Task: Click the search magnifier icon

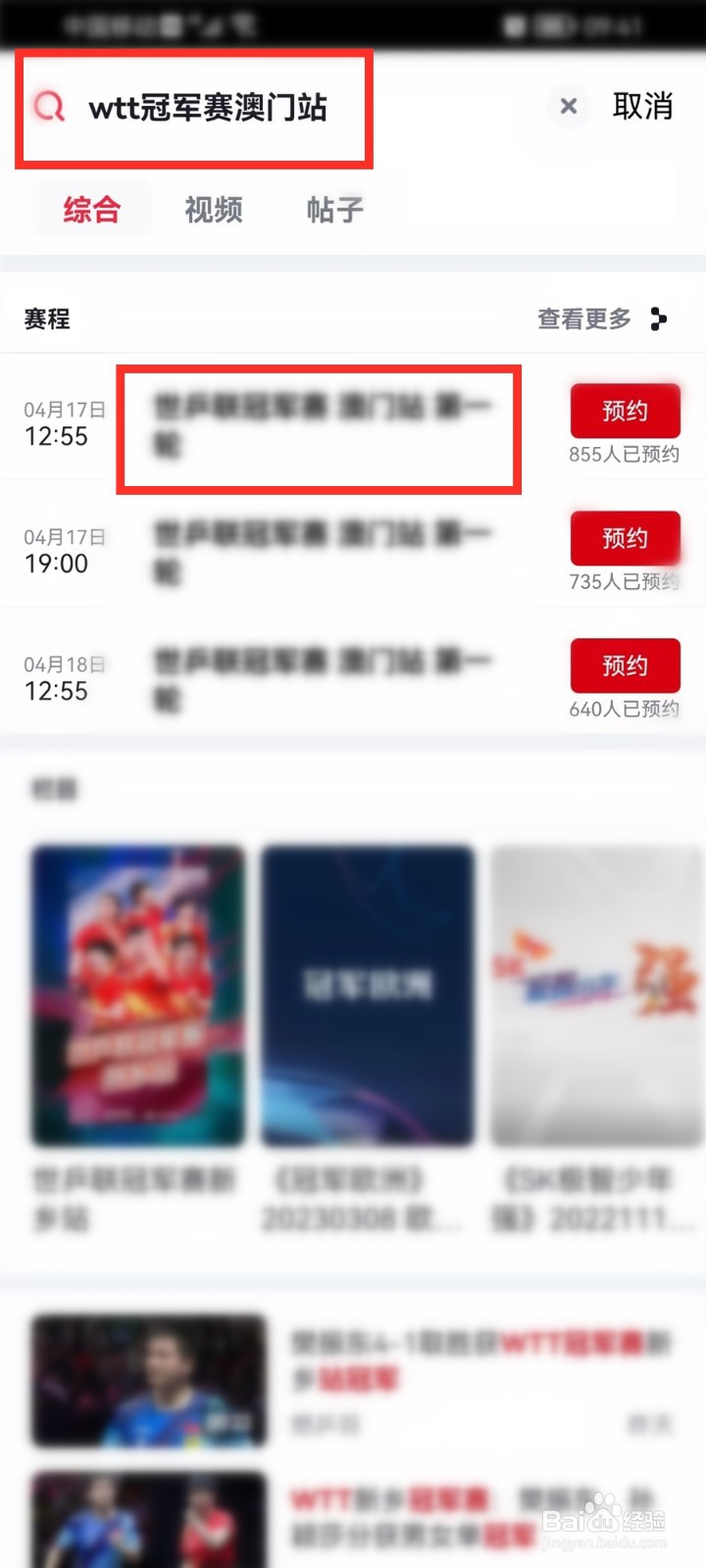Action: [x=48, y=108]
